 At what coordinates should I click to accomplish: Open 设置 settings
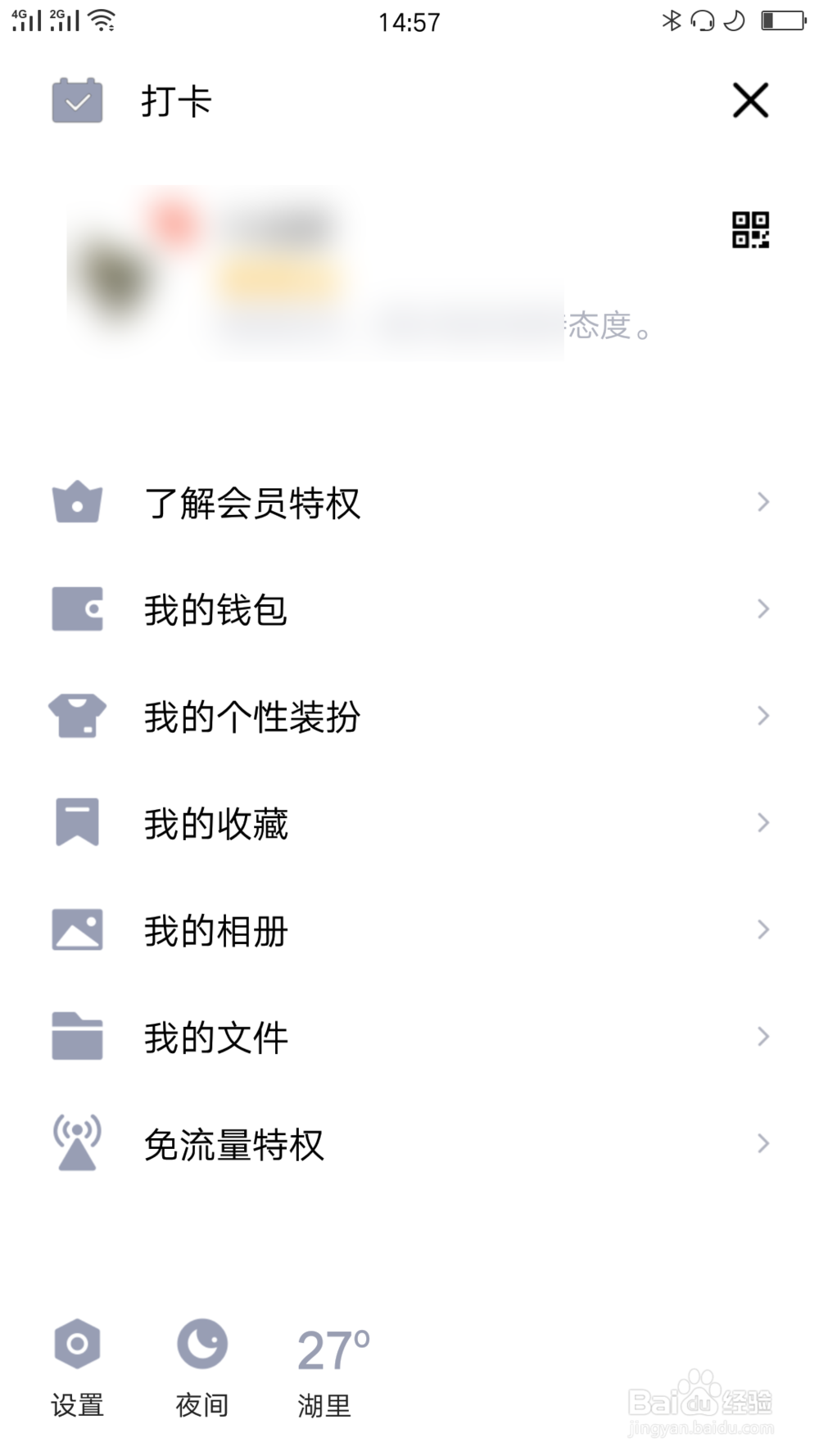pyautogui.click(x=78, y=1368)
